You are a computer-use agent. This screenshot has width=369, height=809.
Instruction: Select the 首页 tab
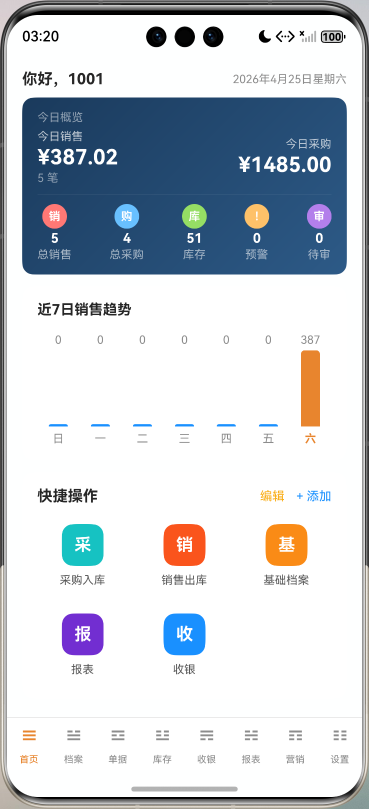(29, 746)
